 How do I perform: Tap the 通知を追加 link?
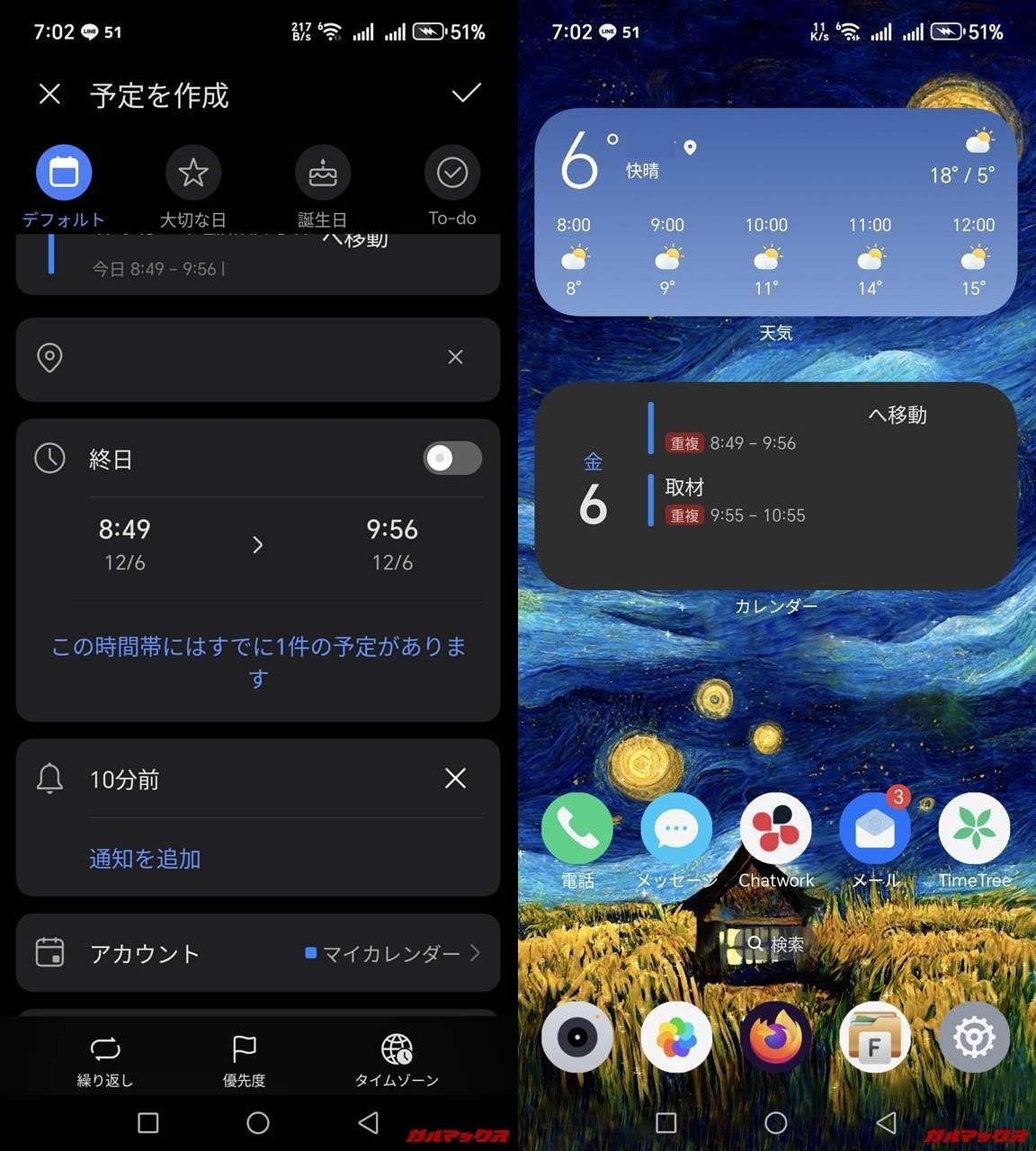[145, 859]
